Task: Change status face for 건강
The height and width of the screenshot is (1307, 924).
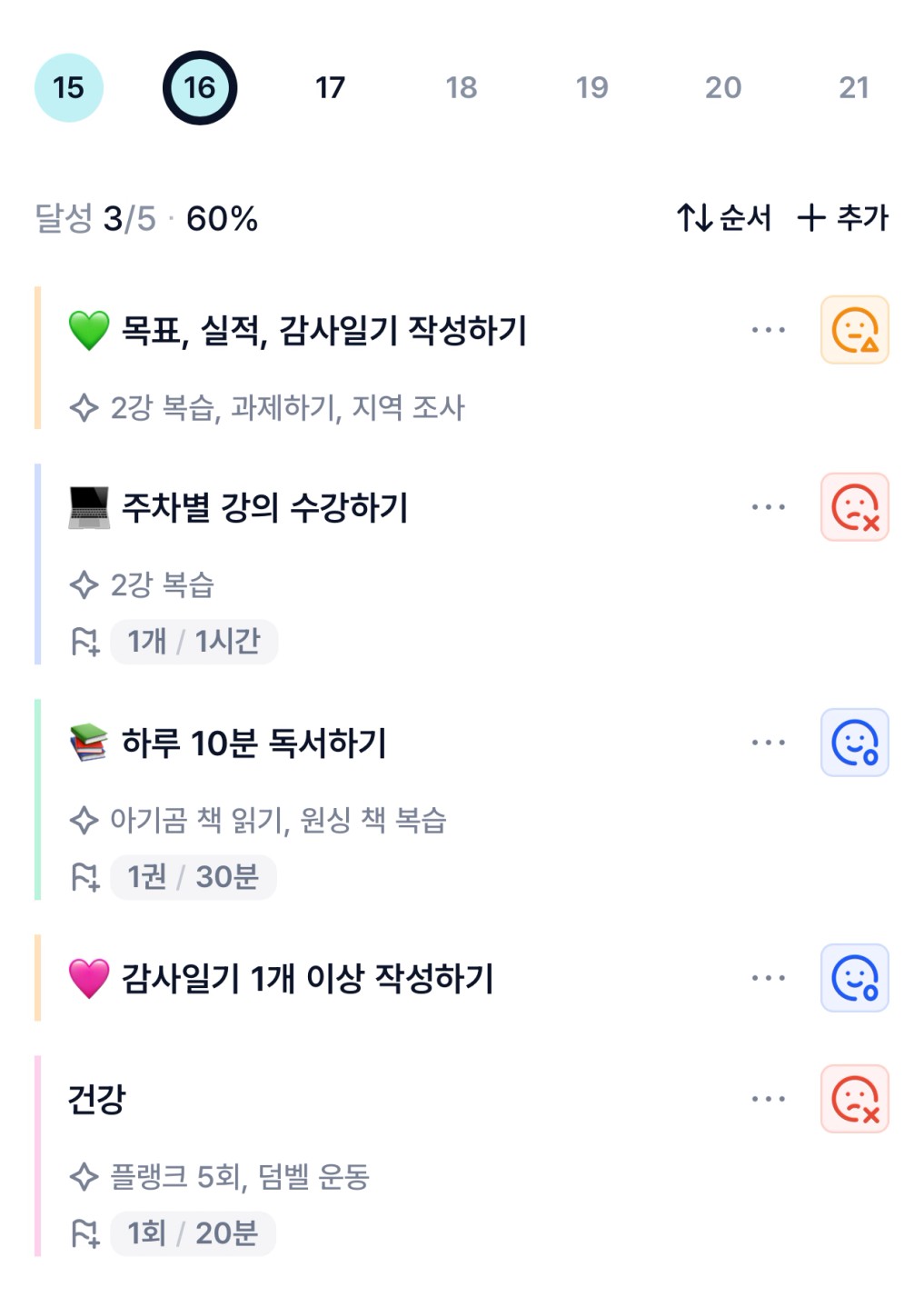Action: coord(854,1099)
